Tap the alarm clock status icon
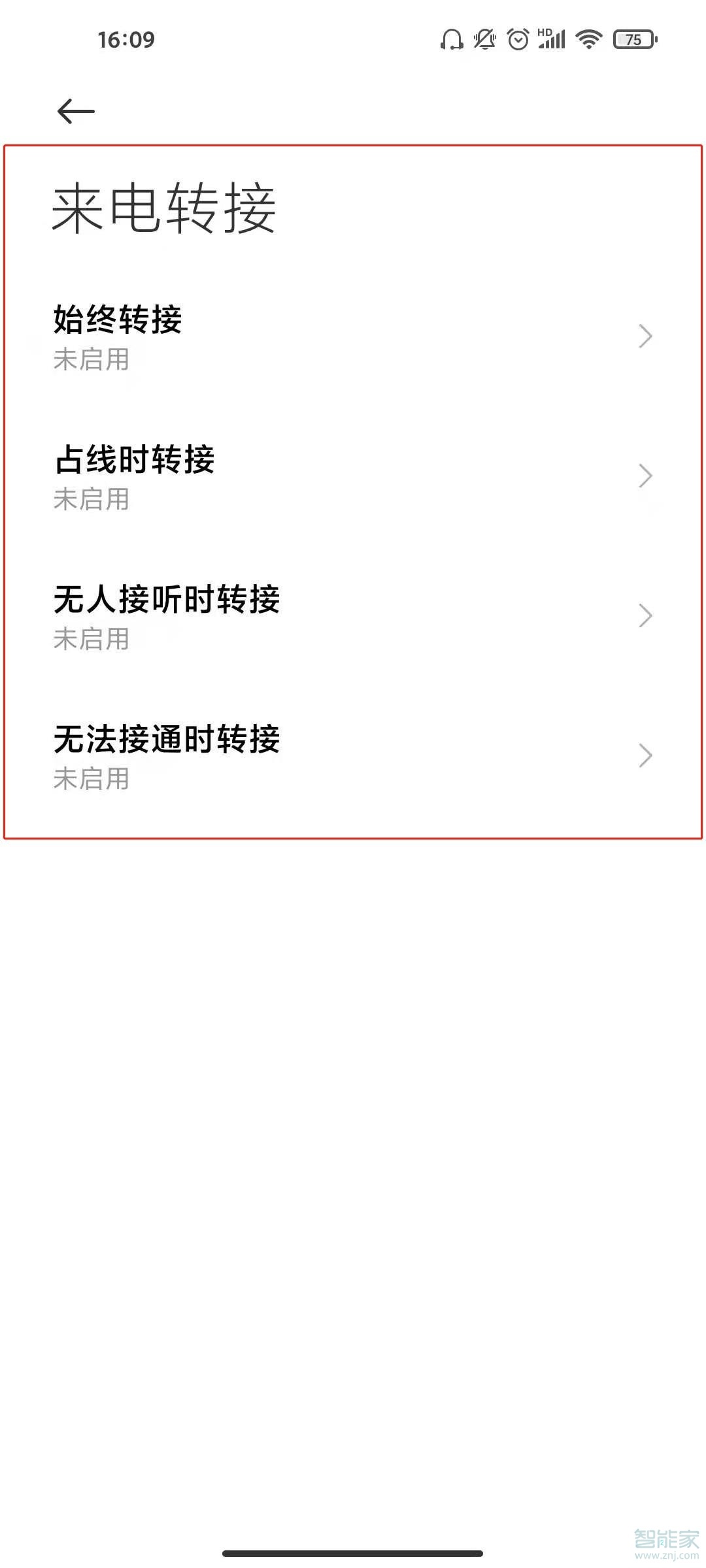The width and height of the screenshot is (706, 1568). [x=518, y=40]
